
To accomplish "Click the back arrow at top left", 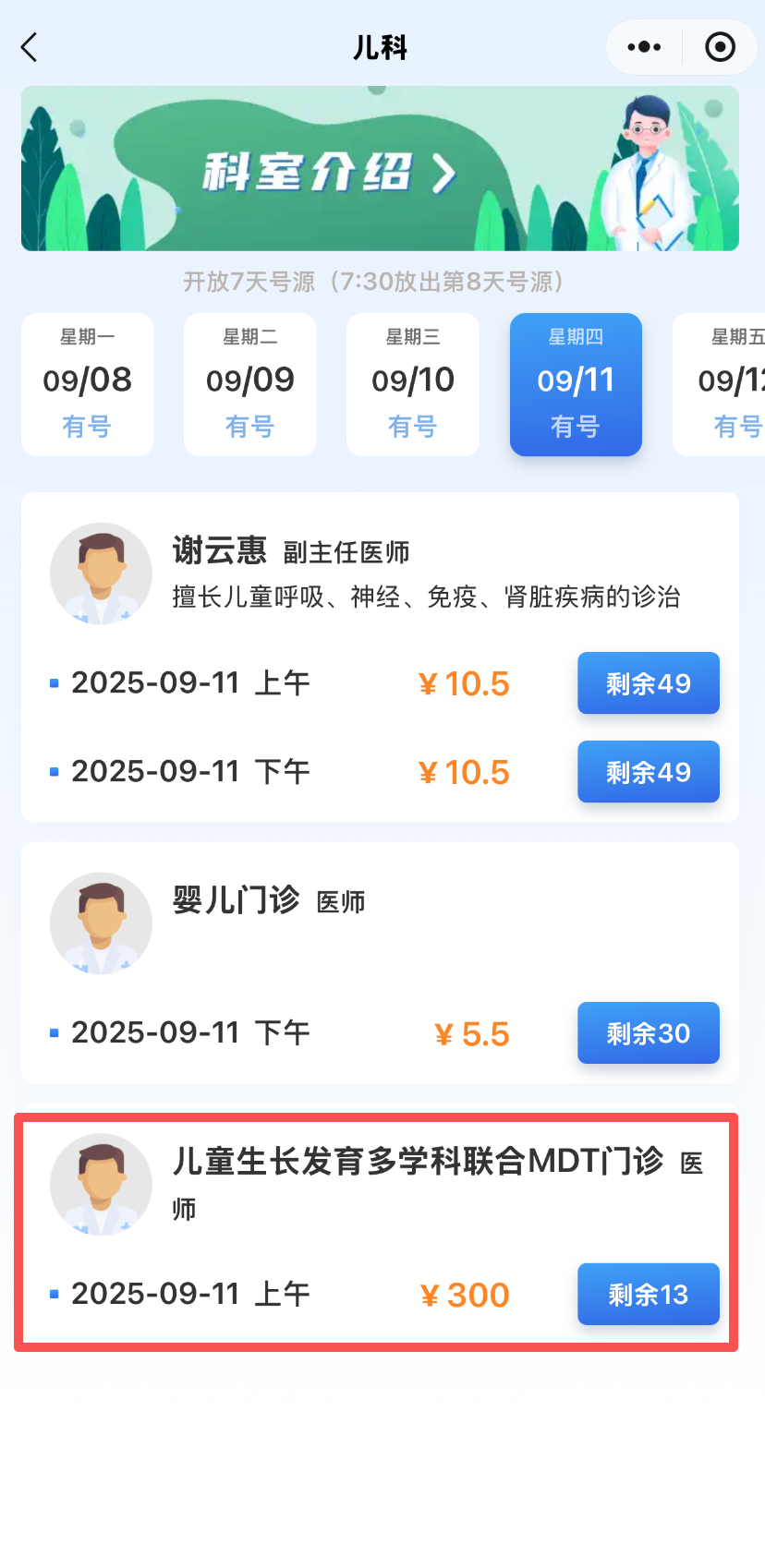I will (x=29, y=46).
